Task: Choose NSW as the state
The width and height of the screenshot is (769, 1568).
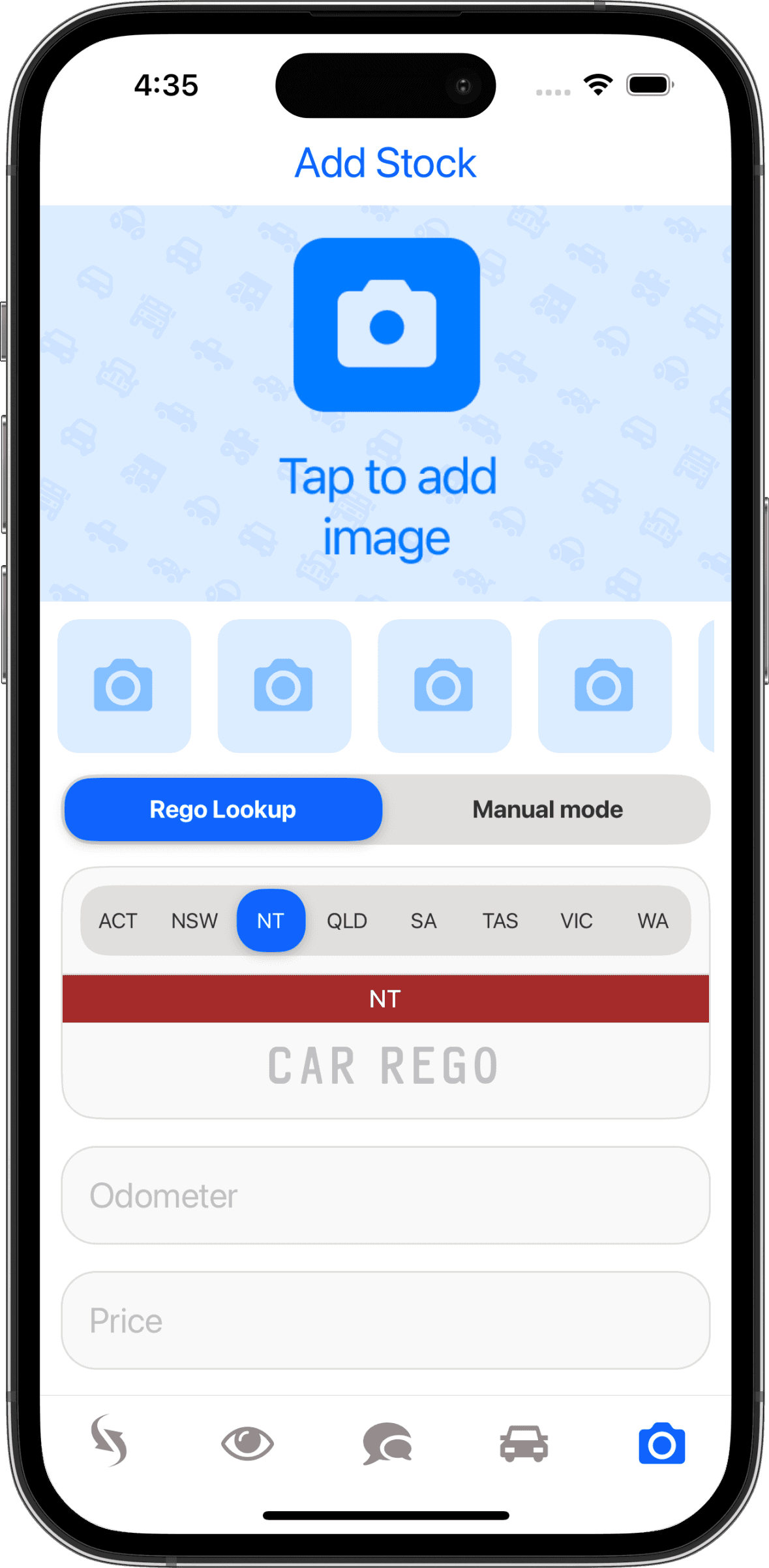Action: pyautogui.click(x=194, y=921)
